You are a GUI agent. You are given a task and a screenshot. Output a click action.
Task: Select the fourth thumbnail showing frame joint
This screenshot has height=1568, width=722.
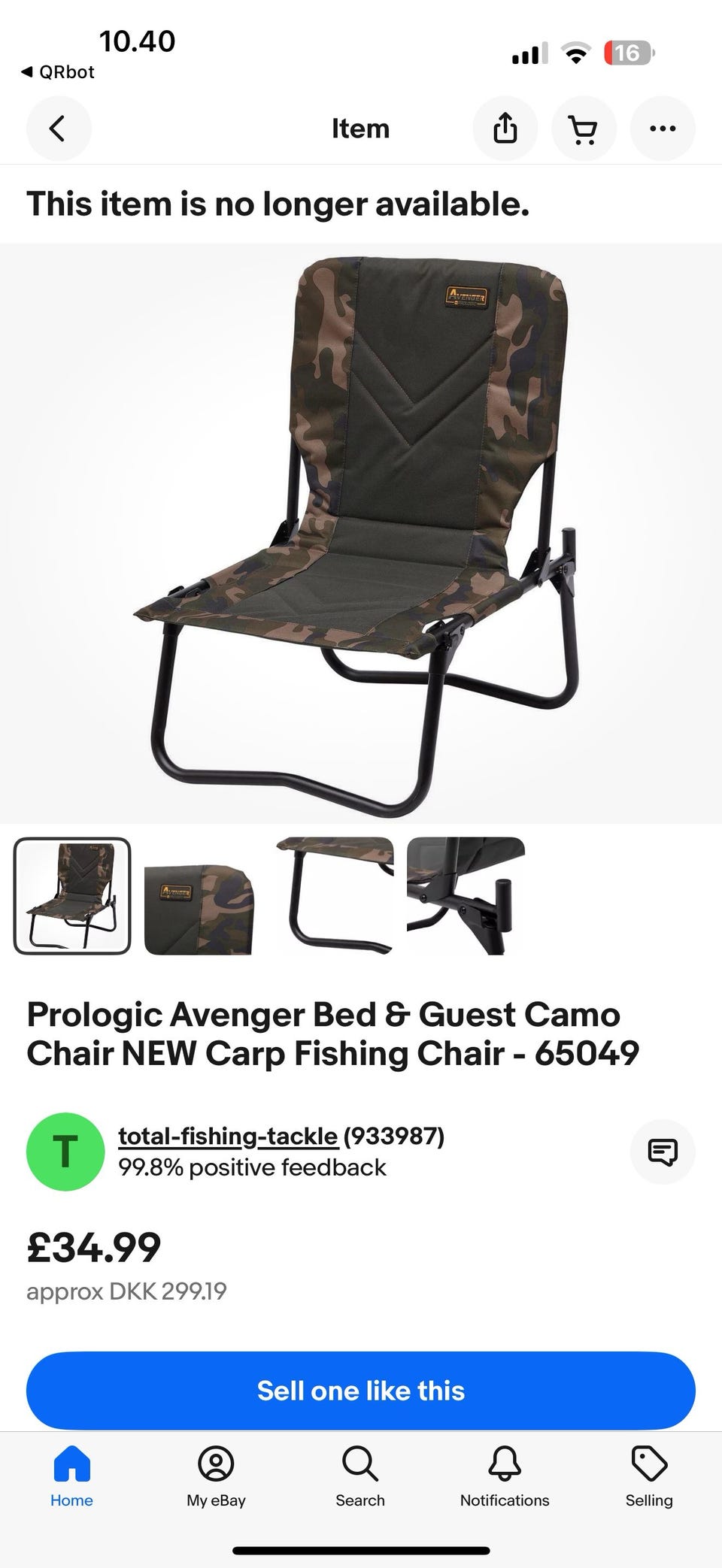466,896
